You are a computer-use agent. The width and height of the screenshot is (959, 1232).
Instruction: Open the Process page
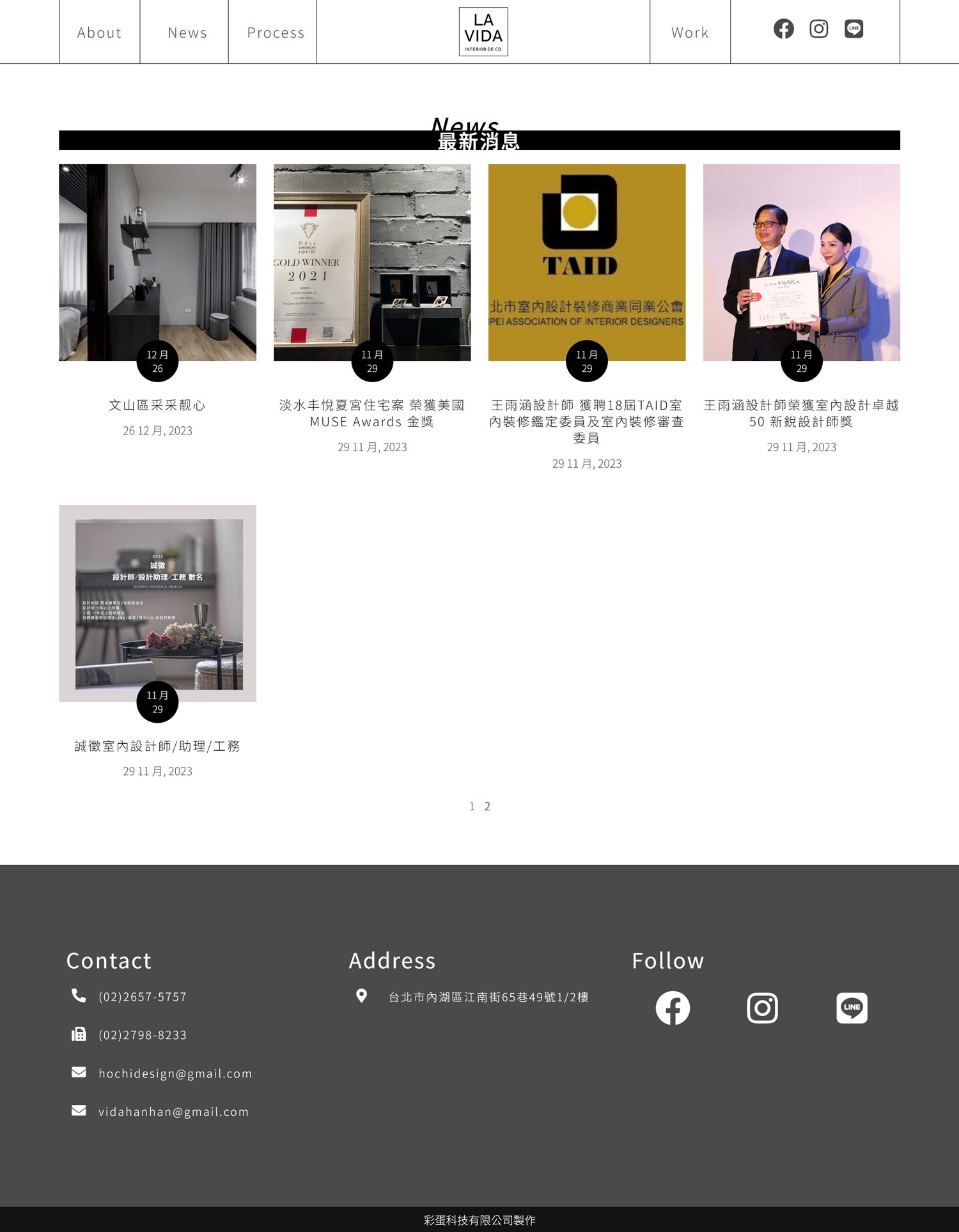pyautogui.click(x=276, y=33)
